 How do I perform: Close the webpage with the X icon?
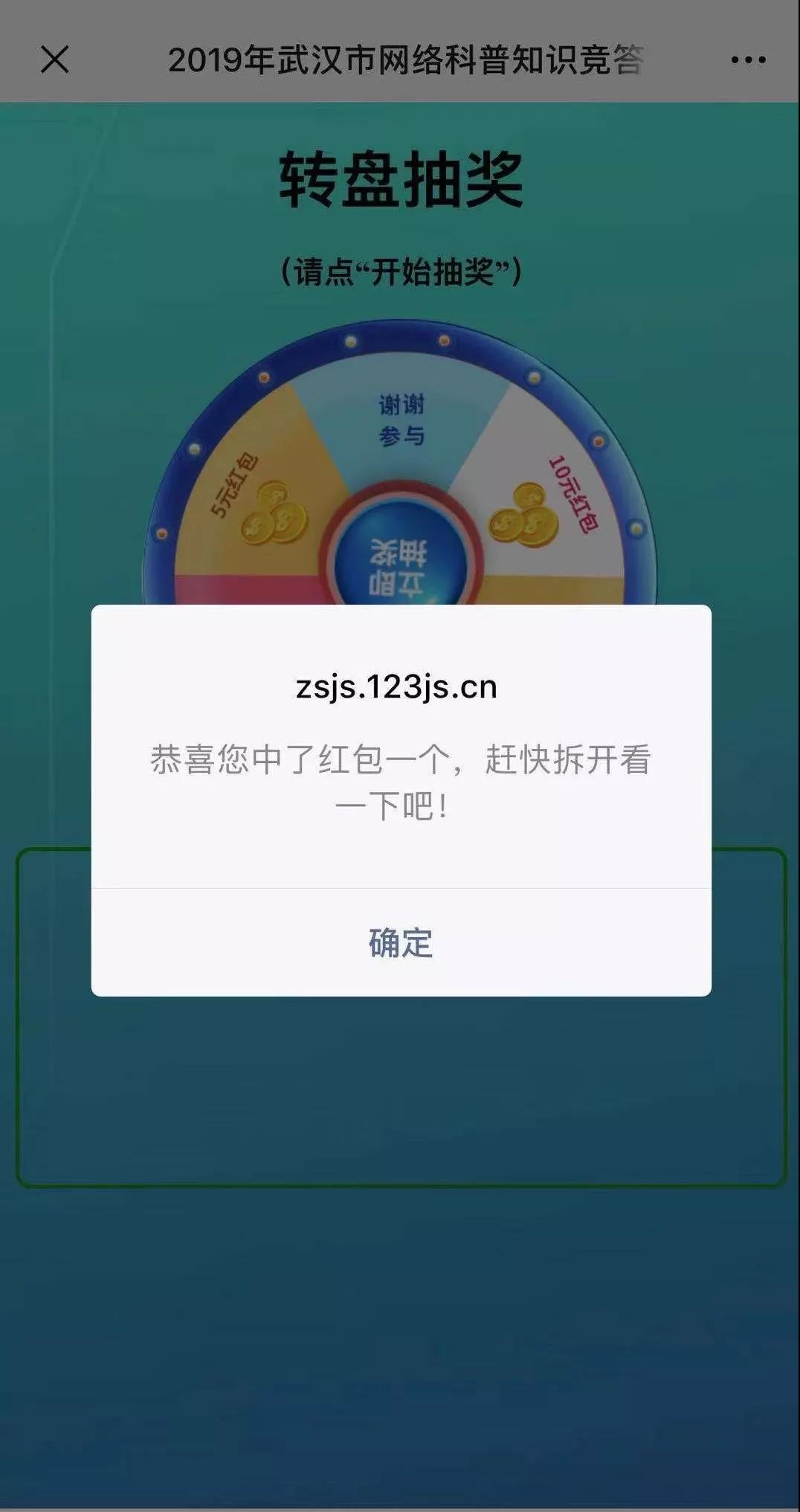click(54, 59)
